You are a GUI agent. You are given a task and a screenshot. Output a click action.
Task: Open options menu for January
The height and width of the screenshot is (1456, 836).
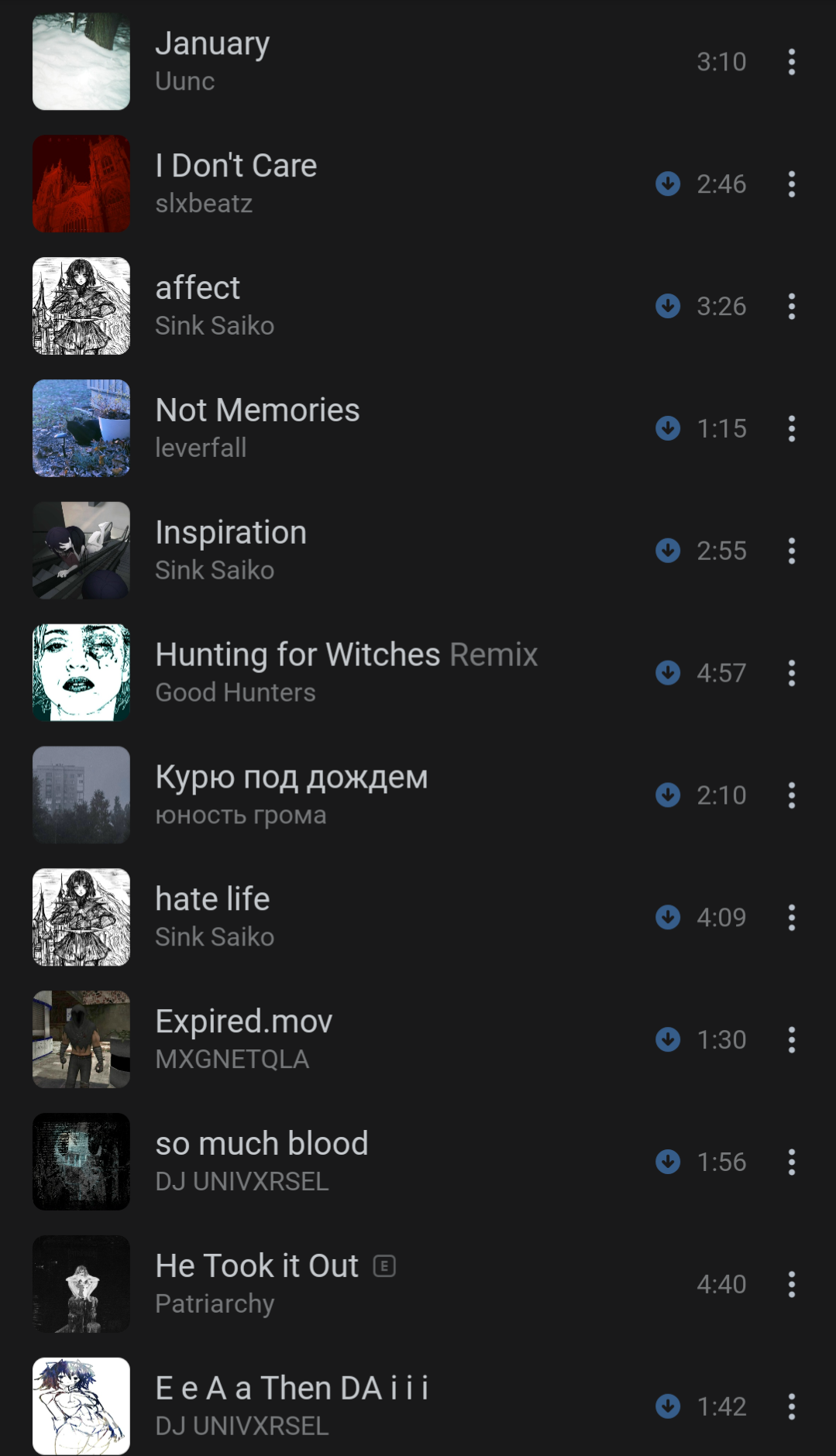pyautogui.click(x=791, y=62)
